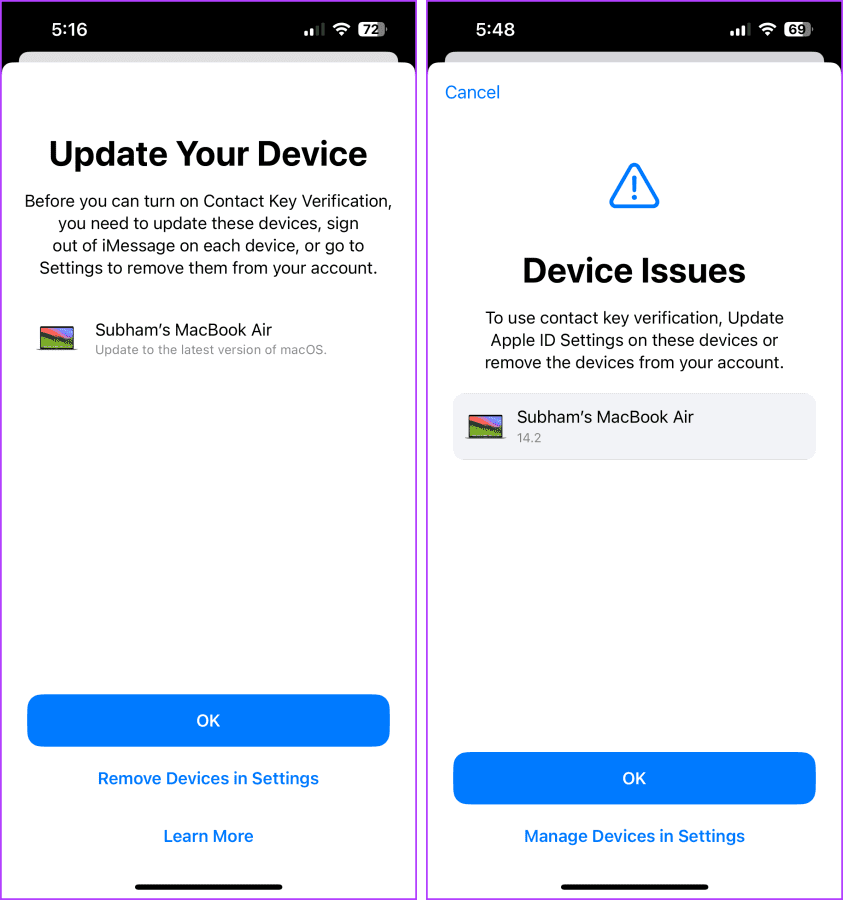
Task: Tap OK on Device Issues screen
Action: coord(634,778)
